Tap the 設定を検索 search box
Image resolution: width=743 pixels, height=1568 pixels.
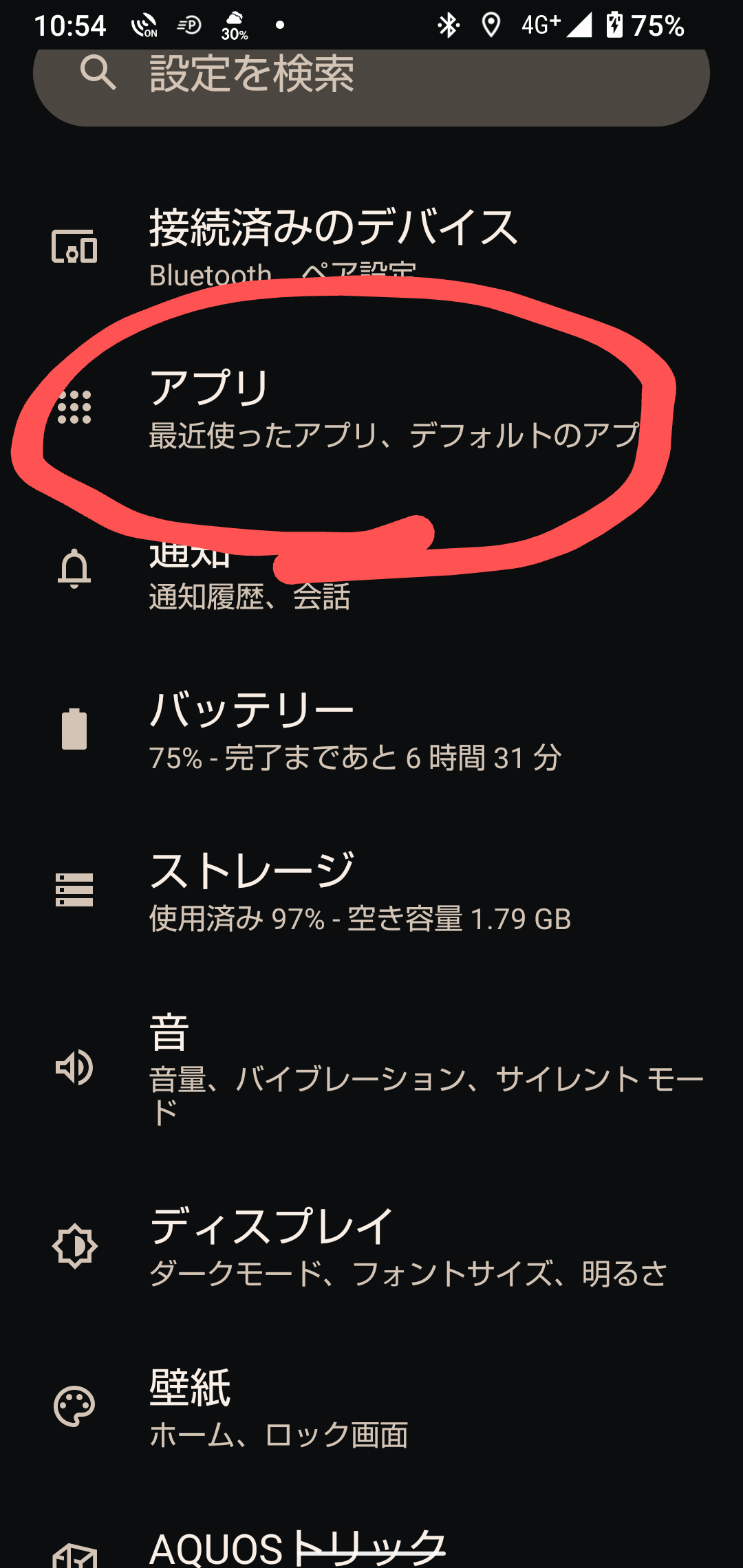tap(371, 74)
